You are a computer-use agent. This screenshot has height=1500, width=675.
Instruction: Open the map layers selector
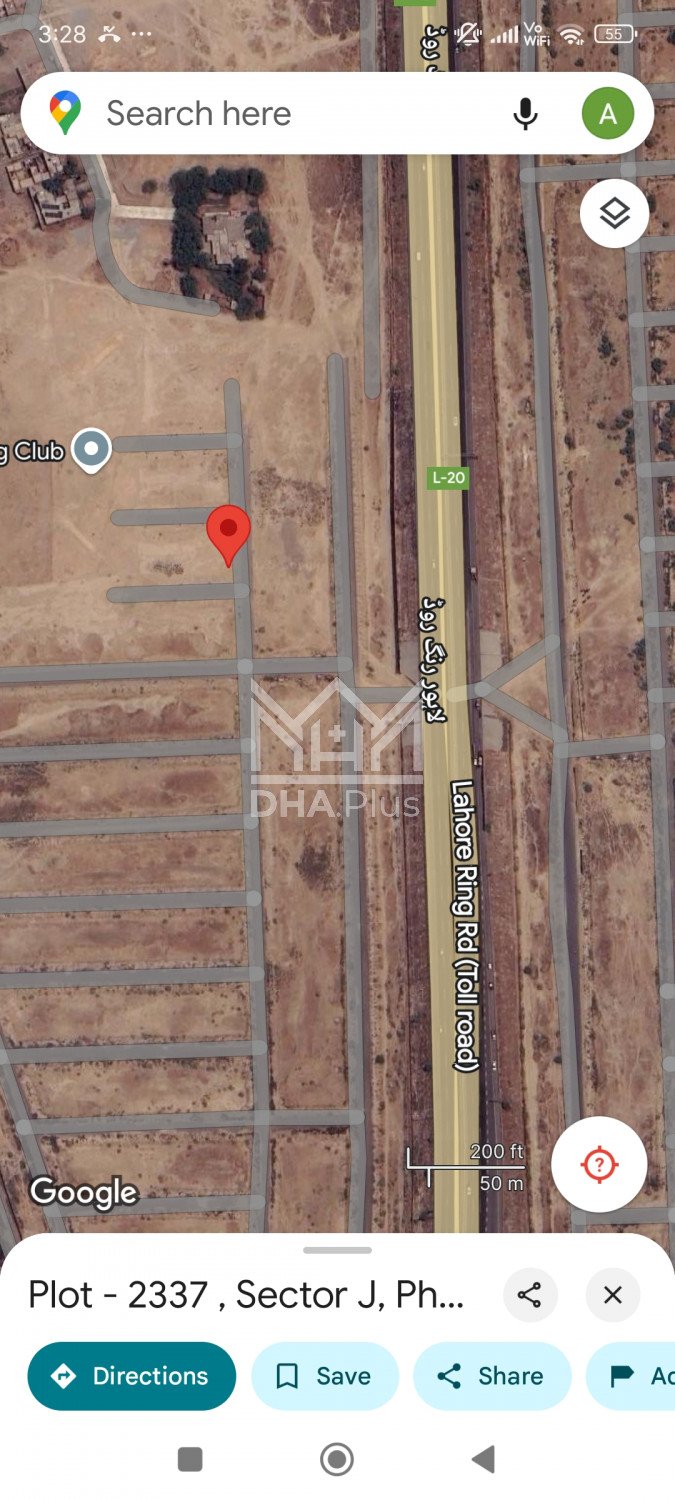pyautogui.click(x=614, y=213)
